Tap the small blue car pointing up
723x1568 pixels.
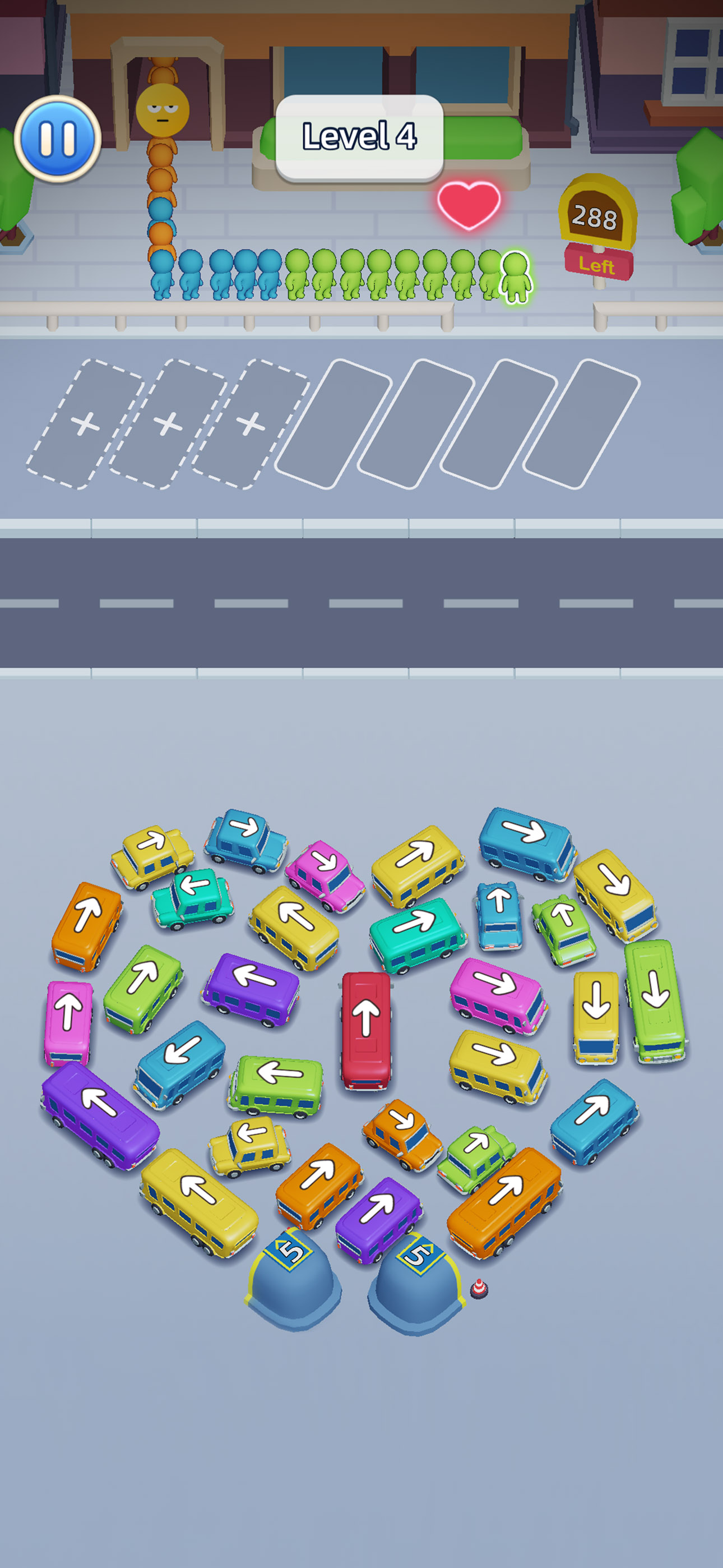point(499,915)
